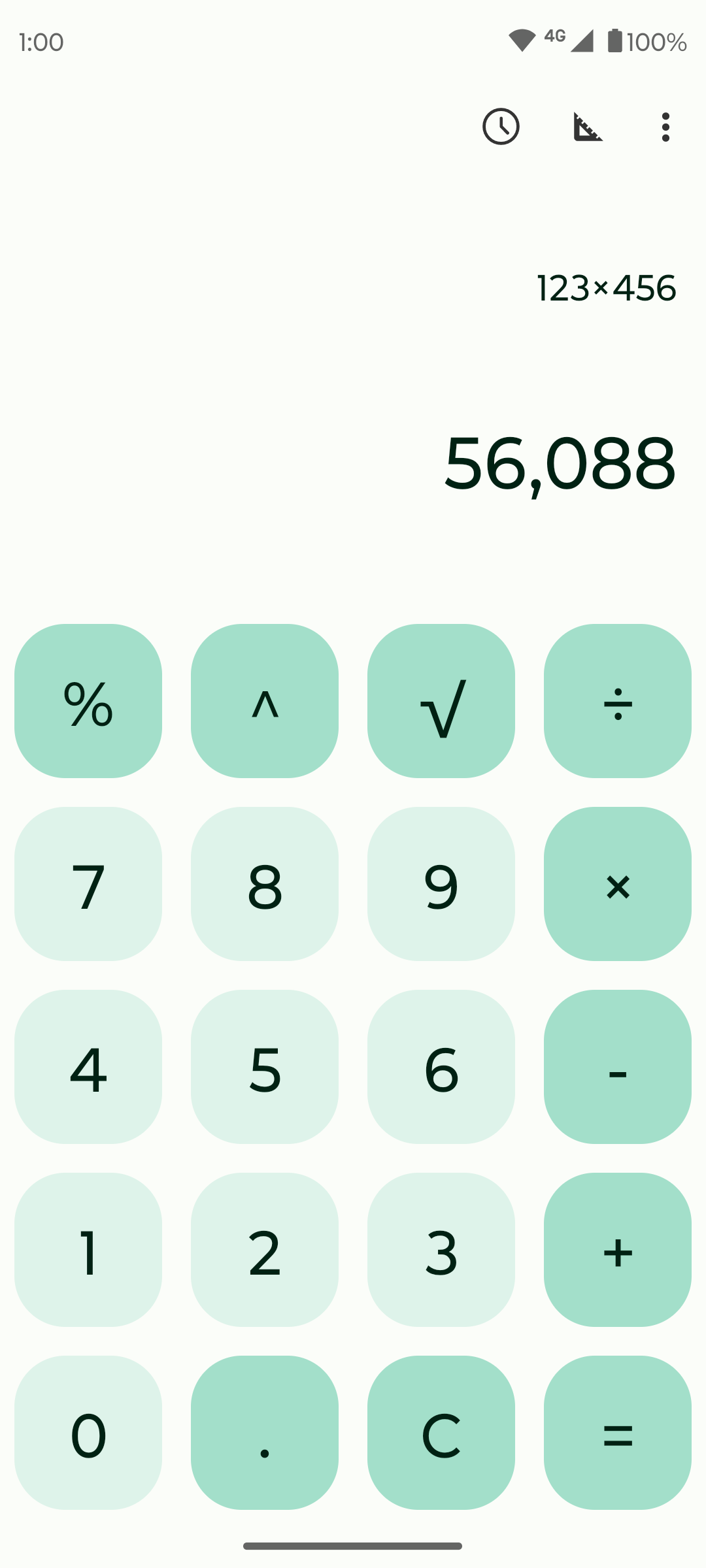The image size is (706, 1568).
Task: Hit the plus key
Action: pos(618,1250)
